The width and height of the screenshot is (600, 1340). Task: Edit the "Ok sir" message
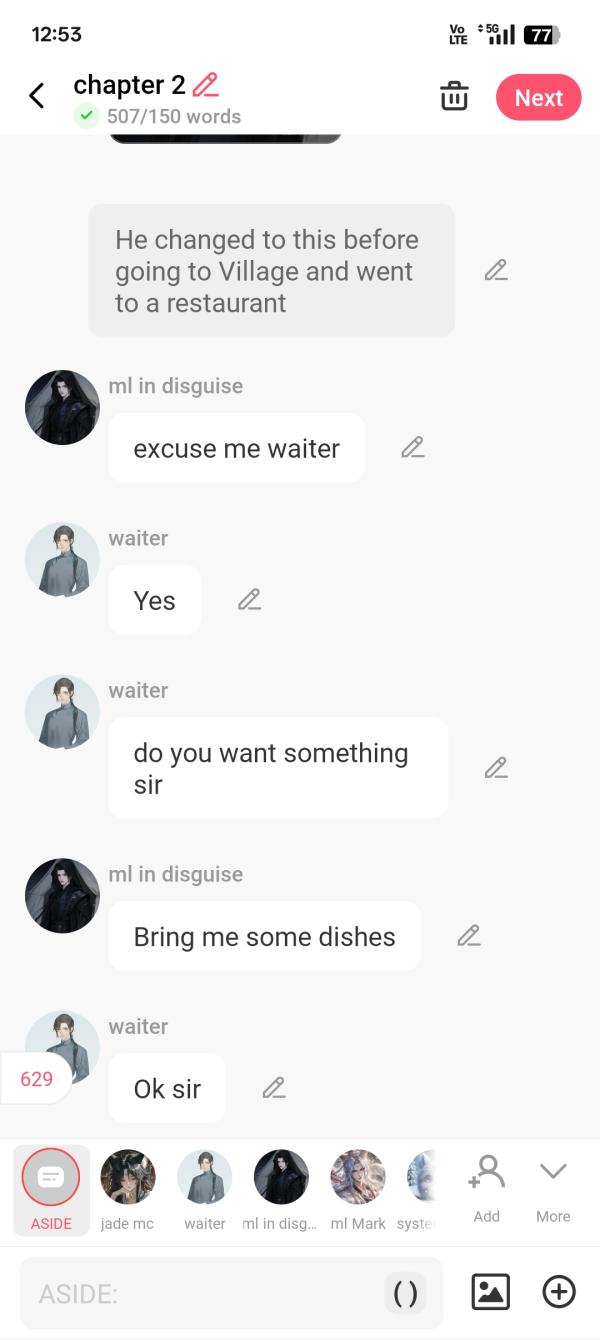pos(274,1088)
